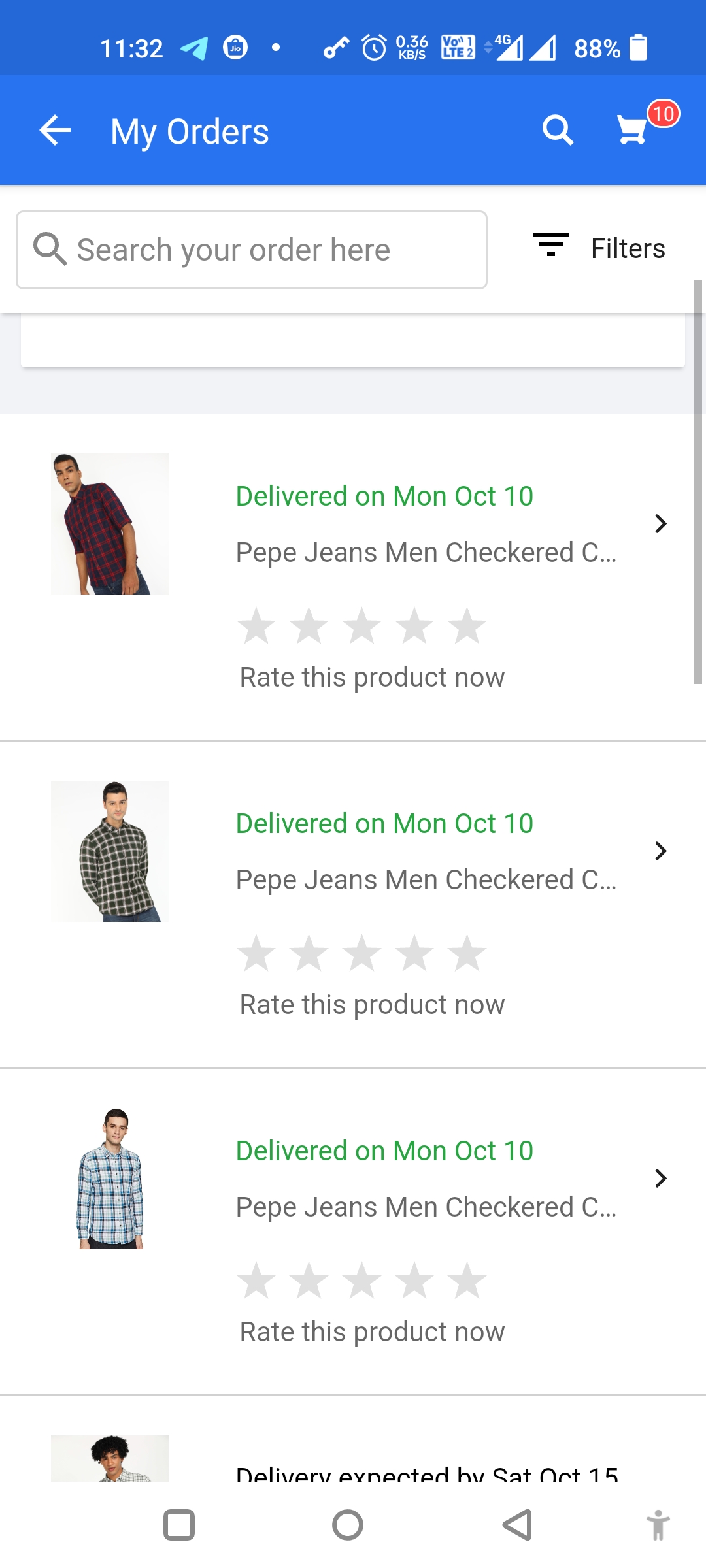Give the first order a three-star rating
The image size is (706, 1568).
coord(361,625)
